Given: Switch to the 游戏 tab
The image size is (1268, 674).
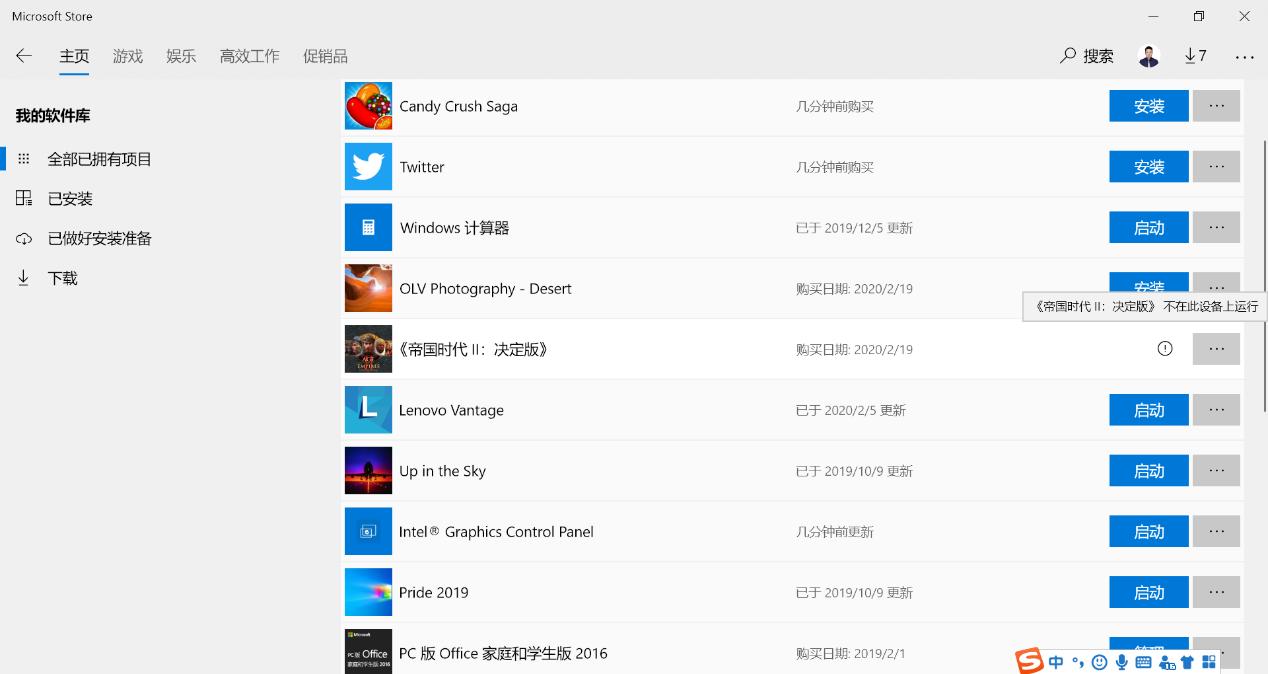Looking at the screenshot, I should coord(128,56).
